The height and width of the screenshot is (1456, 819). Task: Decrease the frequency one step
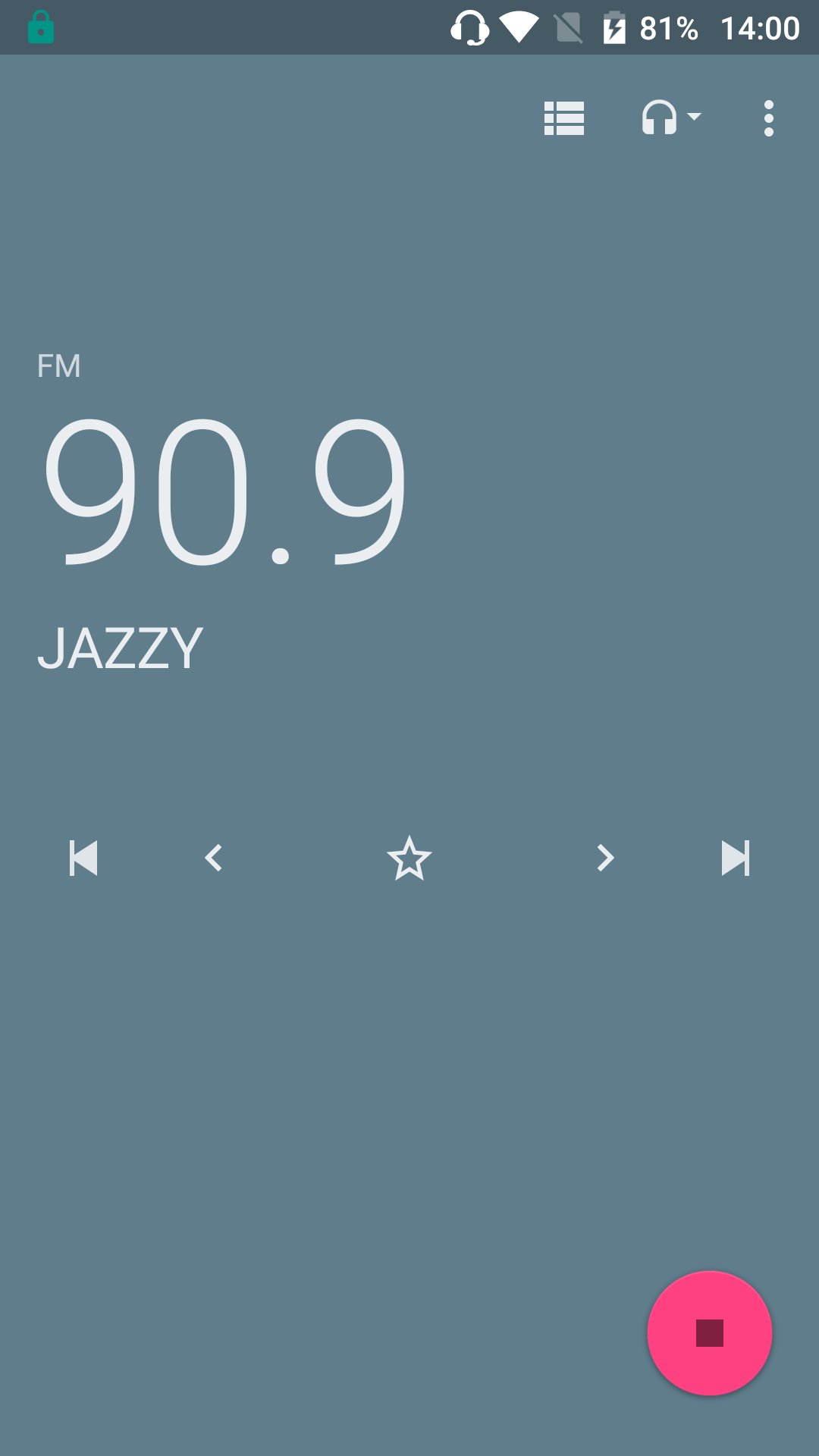click(x=214, y=858)
